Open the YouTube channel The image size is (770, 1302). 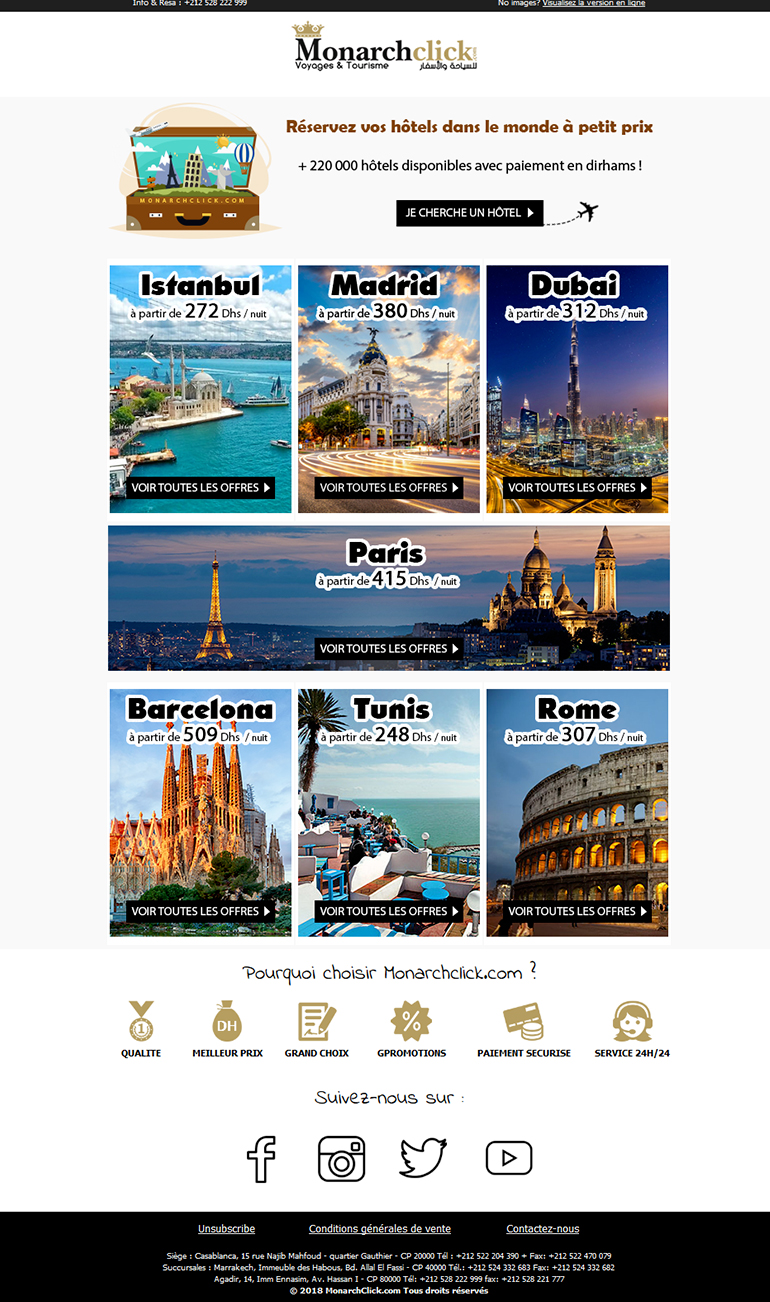[x=509, y=1158]
